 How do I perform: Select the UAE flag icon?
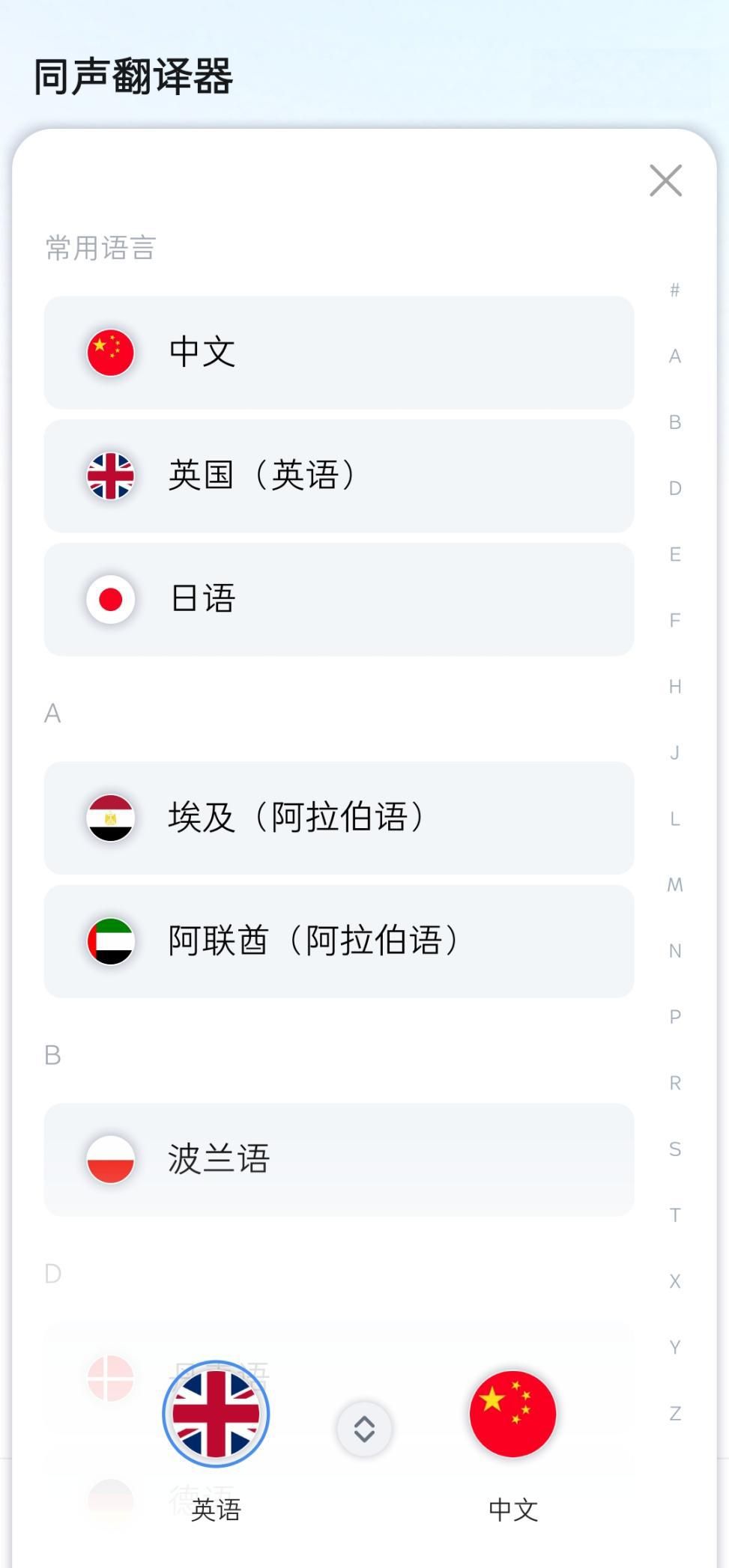[111, 941]
